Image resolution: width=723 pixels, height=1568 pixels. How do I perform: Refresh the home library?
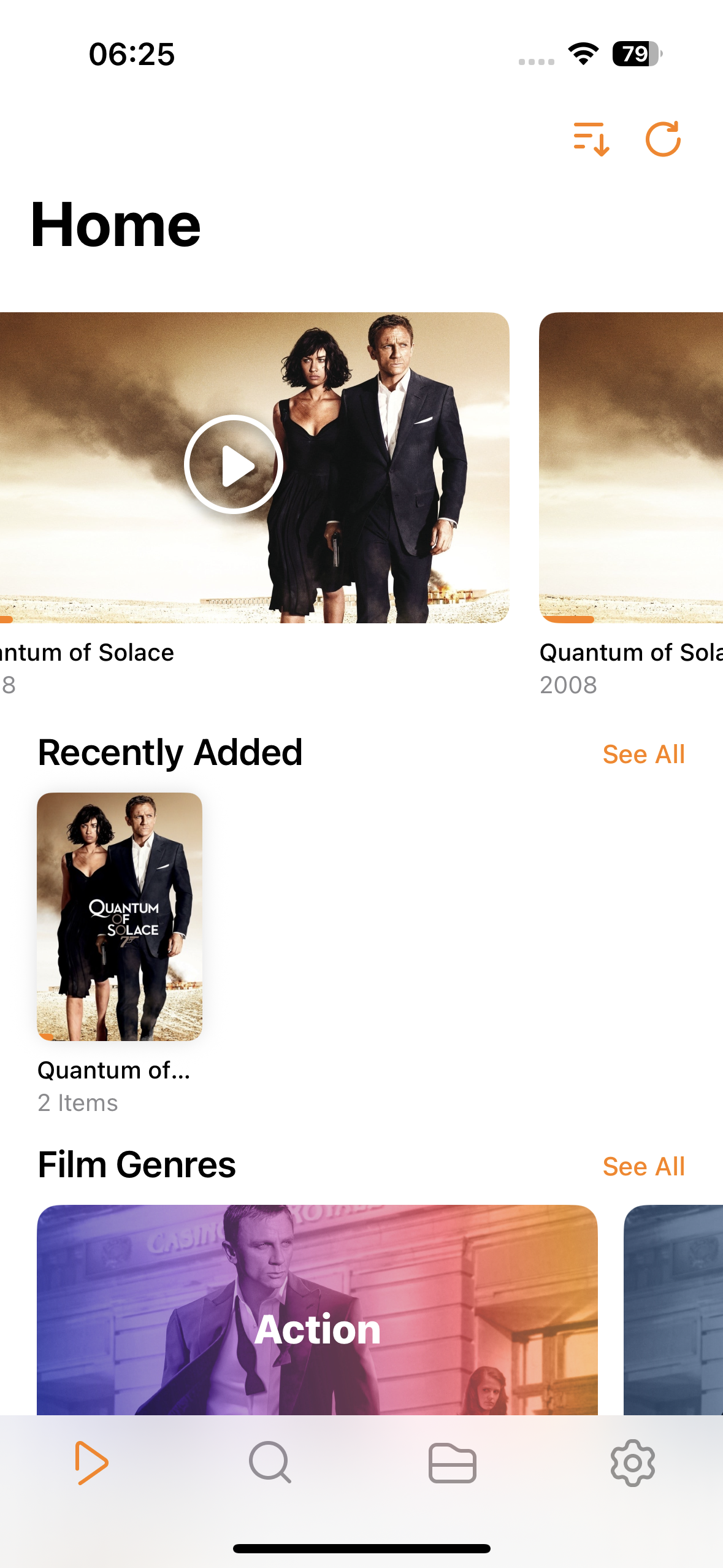pos(663,139)
